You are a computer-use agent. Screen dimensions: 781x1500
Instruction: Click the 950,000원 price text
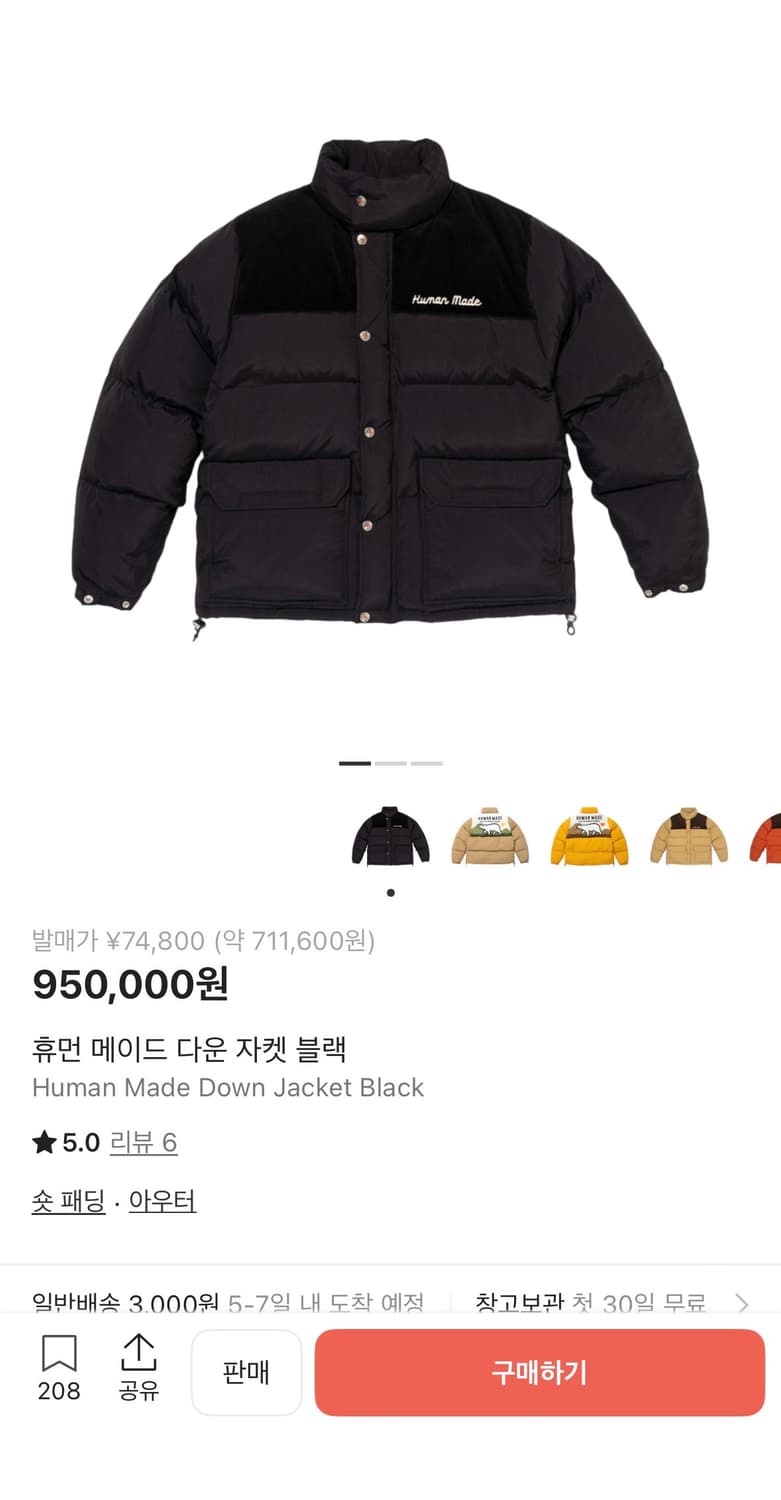point(130,985)
